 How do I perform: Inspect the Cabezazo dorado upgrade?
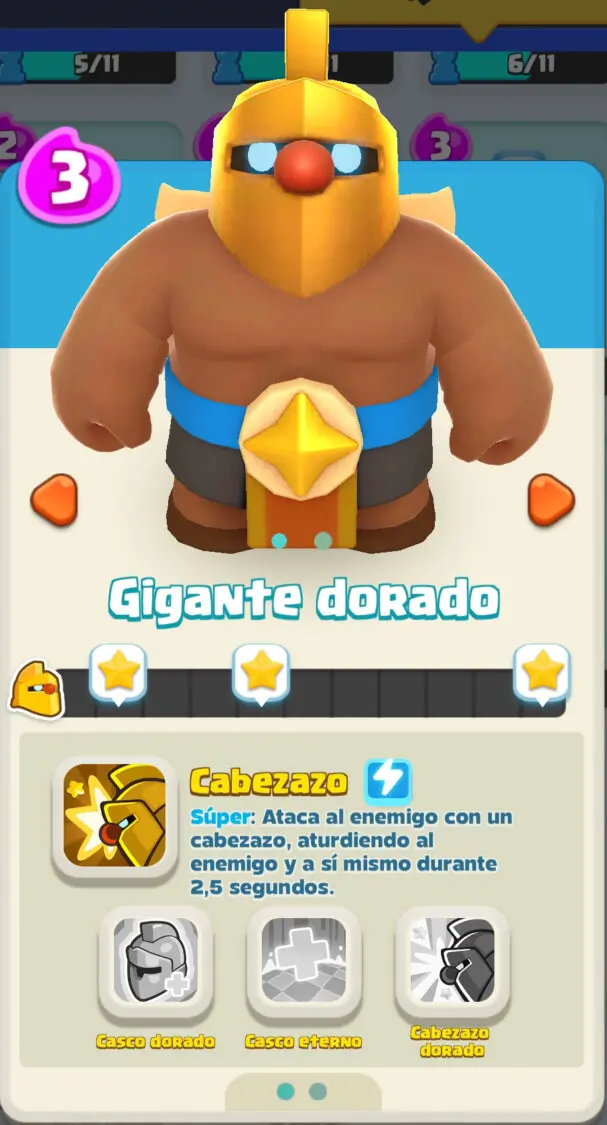pyautogui.click(x=453, y=961)
